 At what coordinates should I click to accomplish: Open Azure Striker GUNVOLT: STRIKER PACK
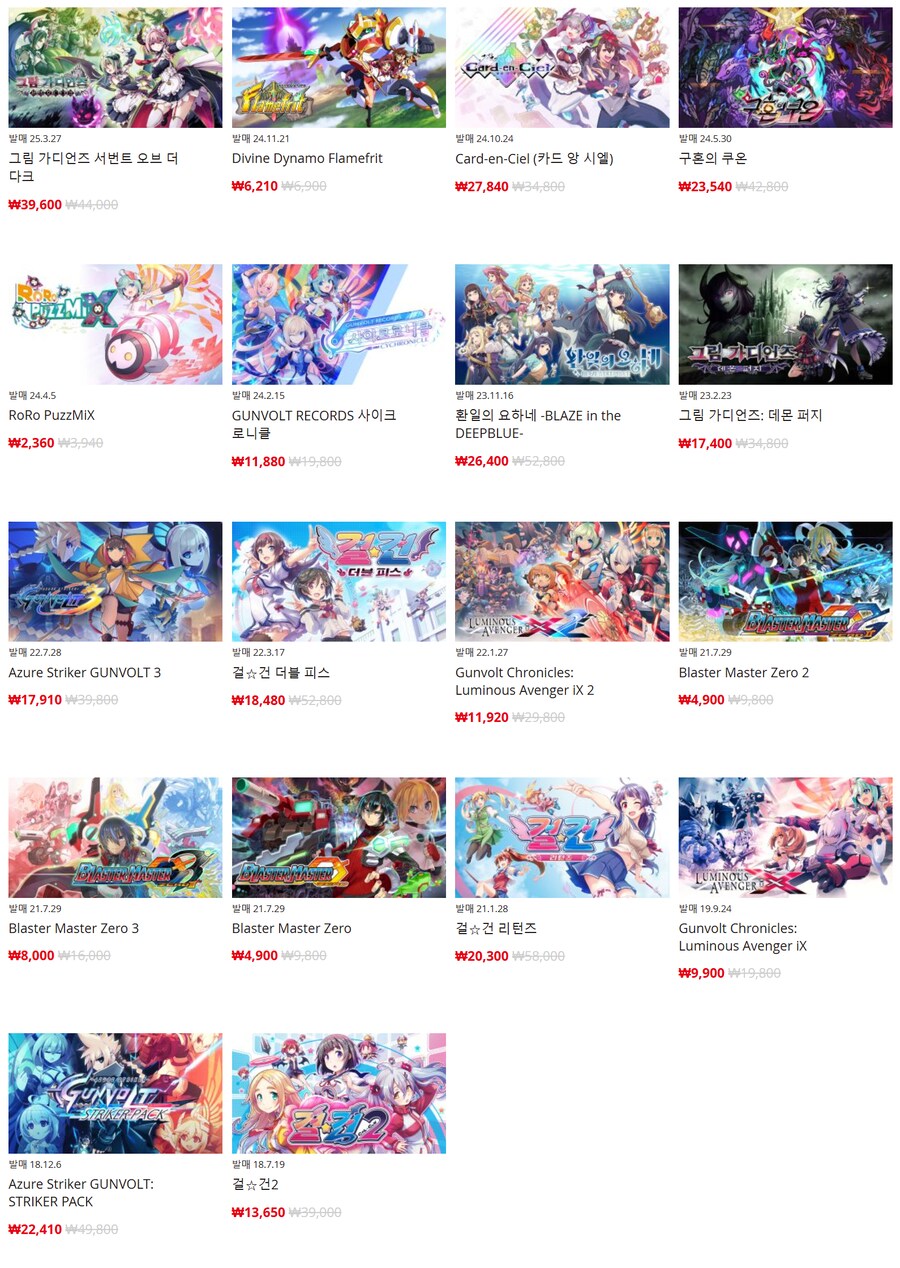[x=115, y=1093]
